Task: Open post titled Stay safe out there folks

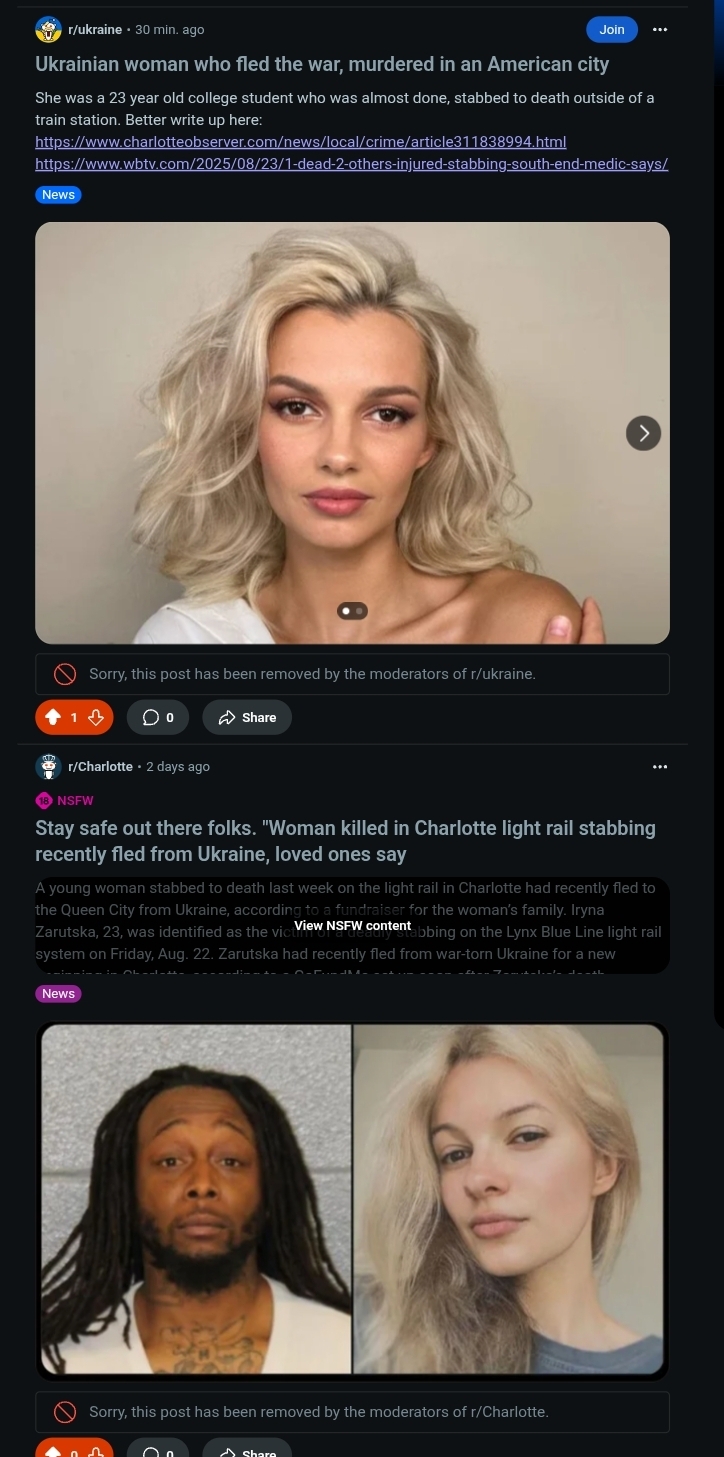Action: point(345,841)
